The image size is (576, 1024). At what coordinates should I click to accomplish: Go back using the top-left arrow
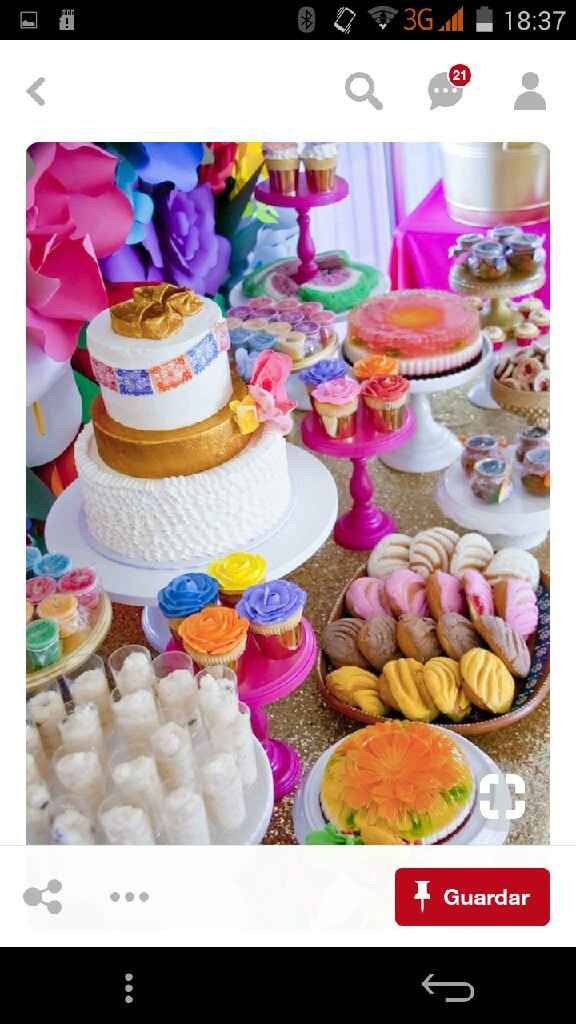tap(36, 91)
